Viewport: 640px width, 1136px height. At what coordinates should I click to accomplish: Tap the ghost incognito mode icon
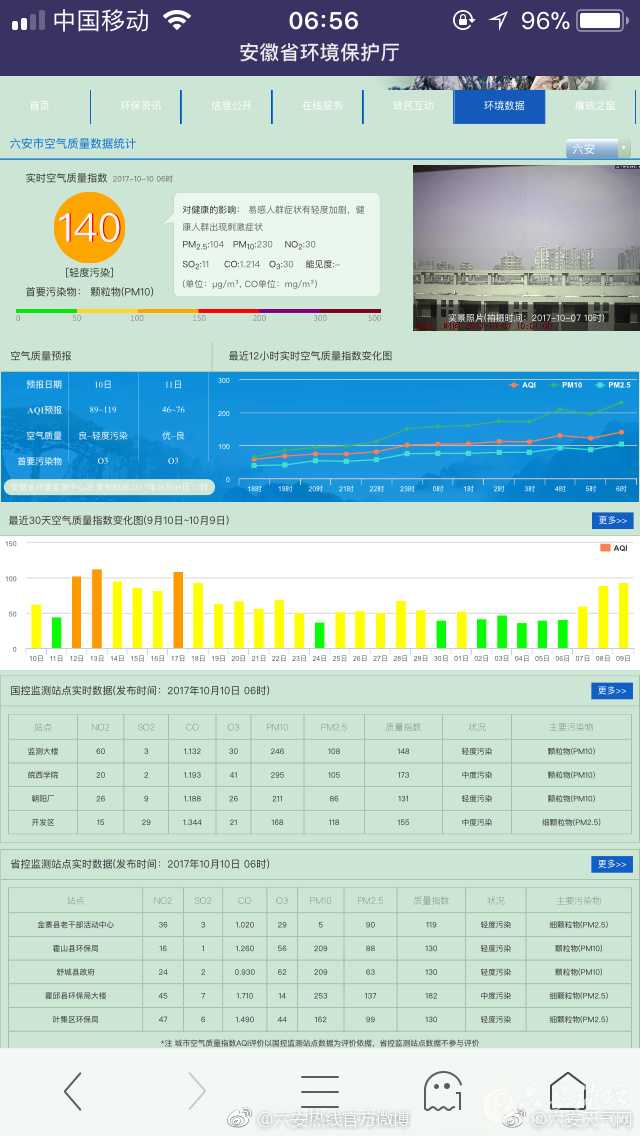click(443, 1091)
